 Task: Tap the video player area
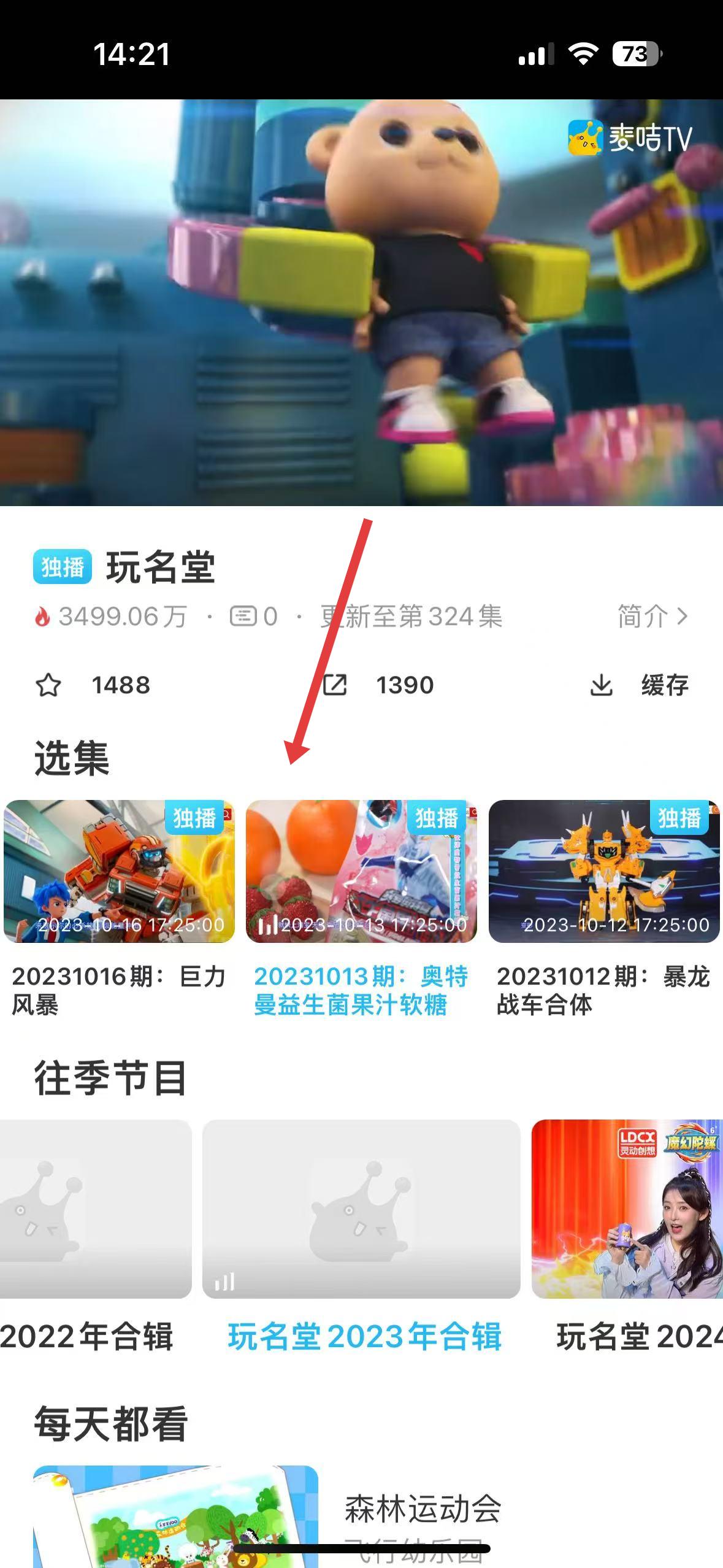coord(361,302)
